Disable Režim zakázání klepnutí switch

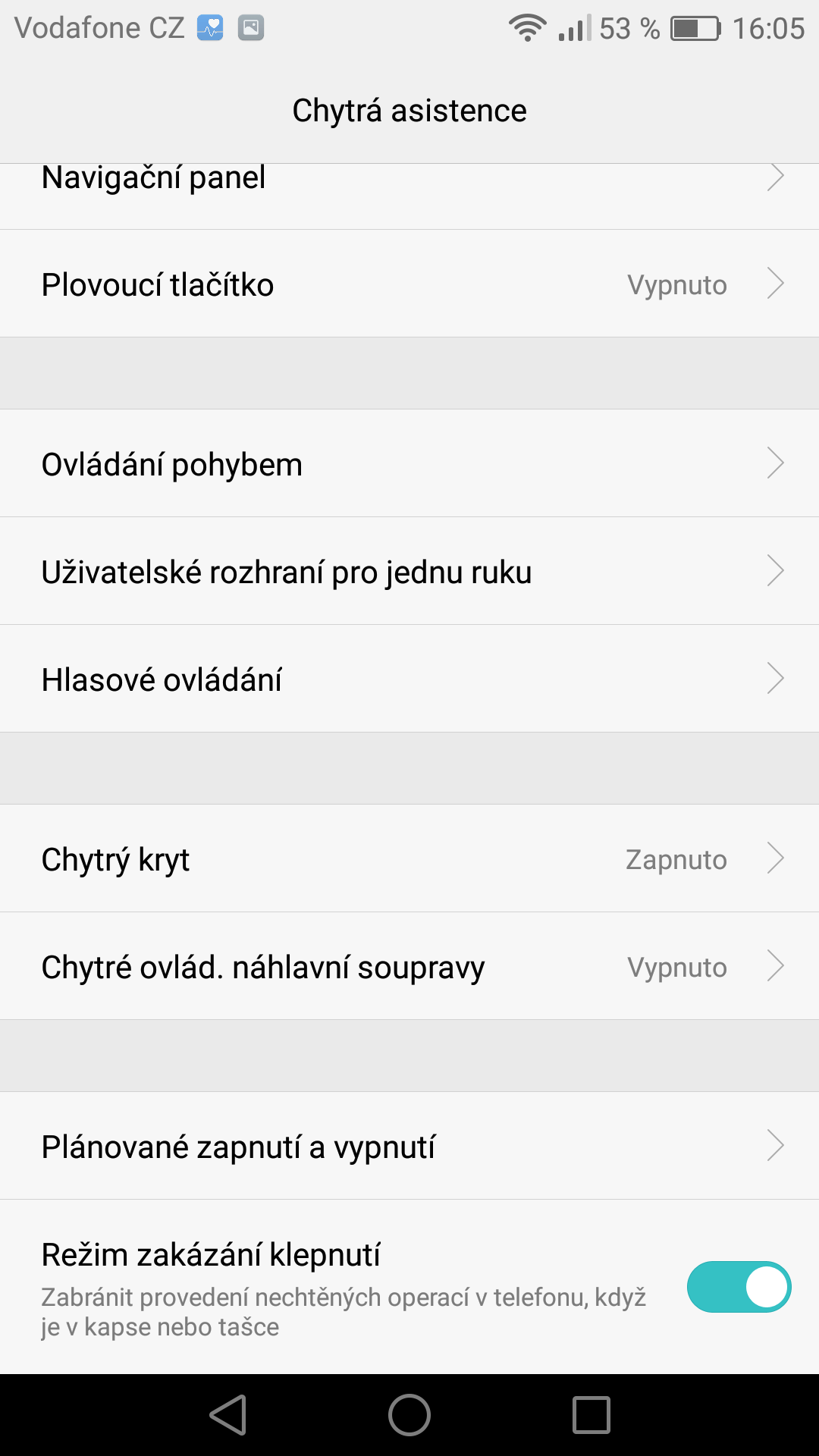coord(739,1287)
